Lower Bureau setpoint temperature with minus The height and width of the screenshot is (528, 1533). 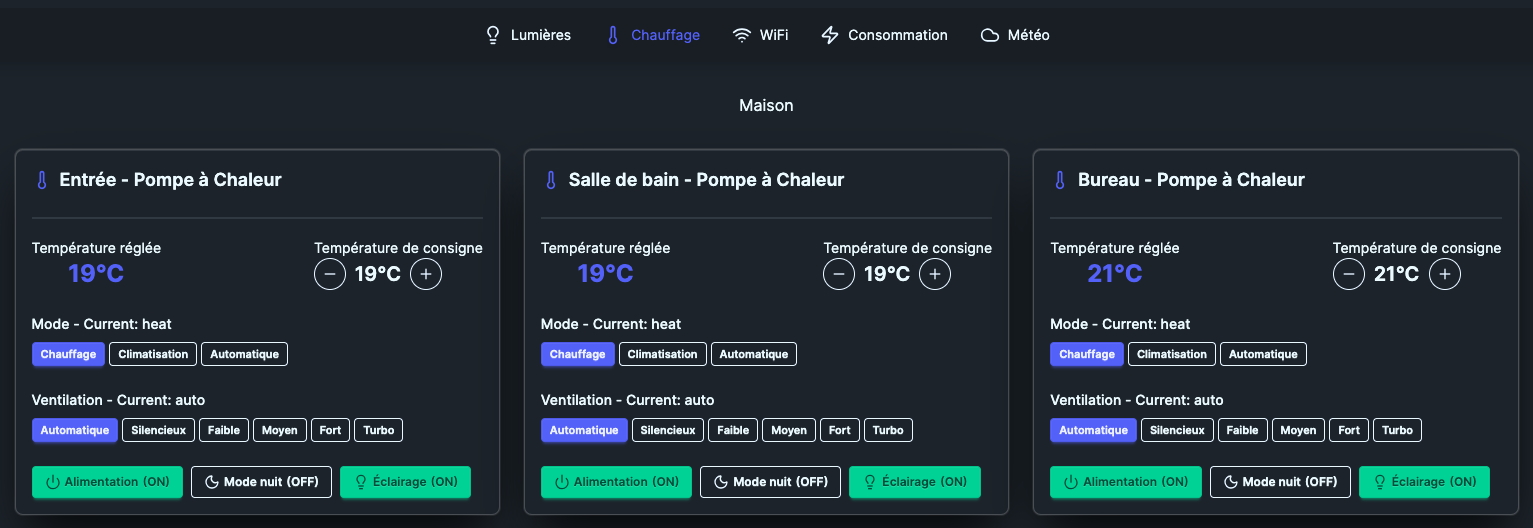[x=1348, y=274]
